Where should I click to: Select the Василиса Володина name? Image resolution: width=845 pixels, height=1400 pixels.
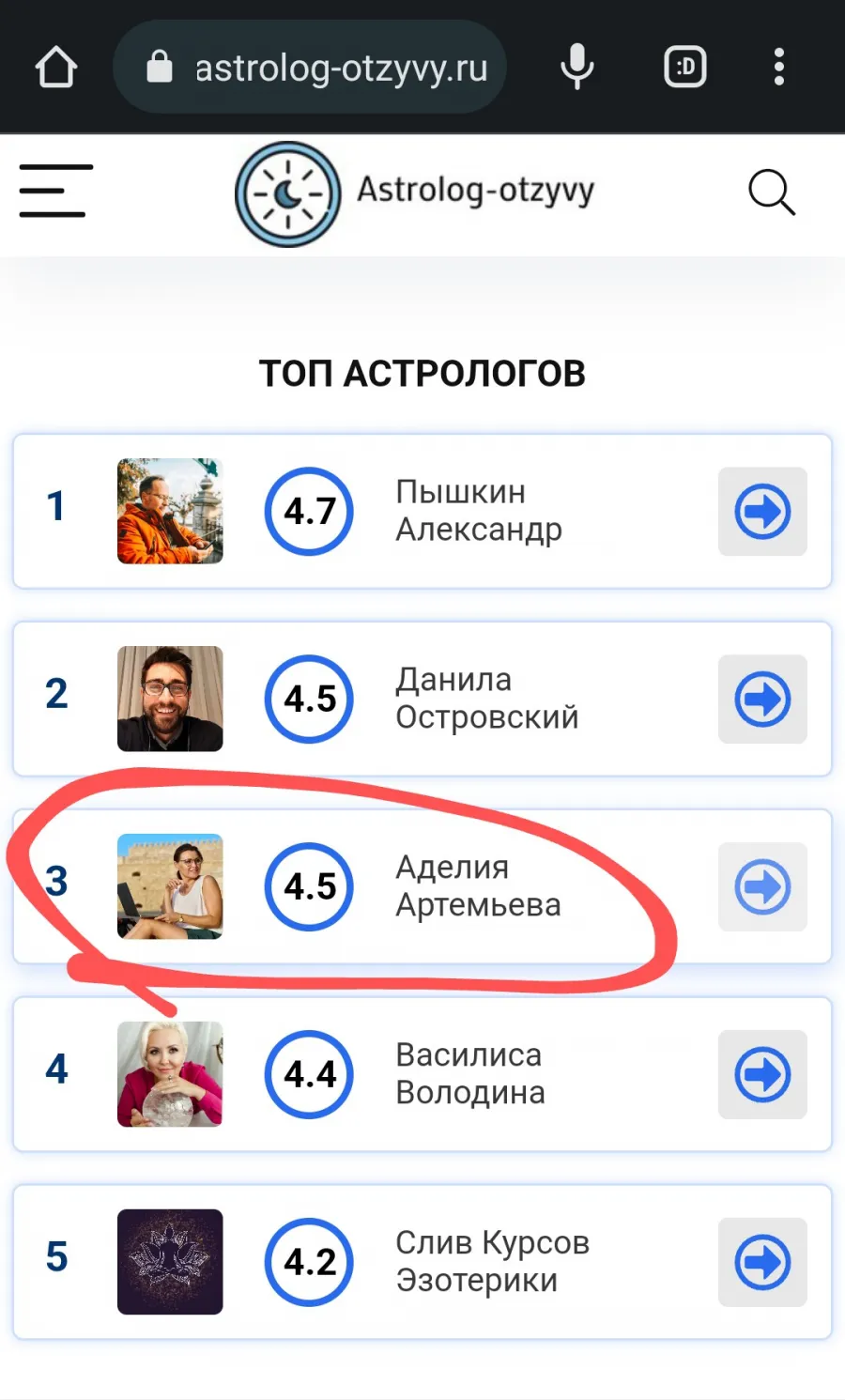click(469, 1073)
